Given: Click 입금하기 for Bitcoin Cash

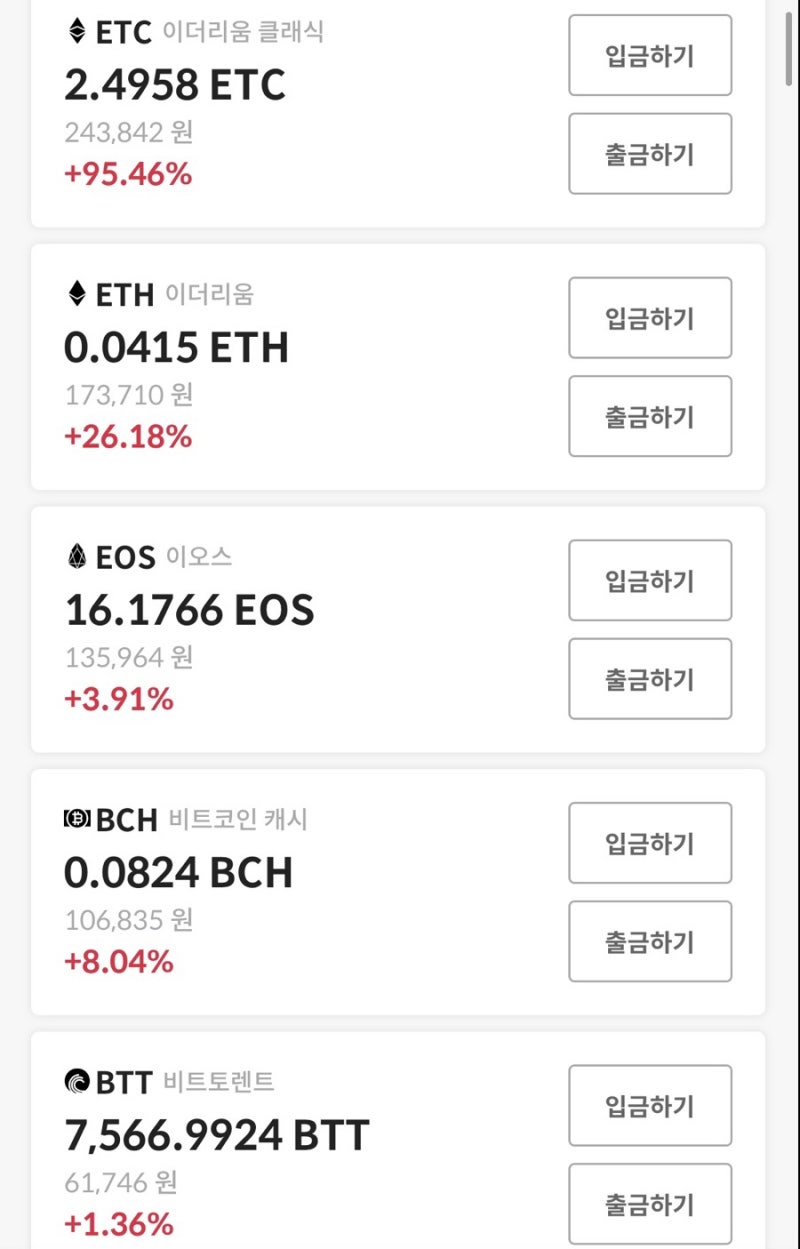Looking at the screenshot, I should pyautogui.click(x=650, y=843).
